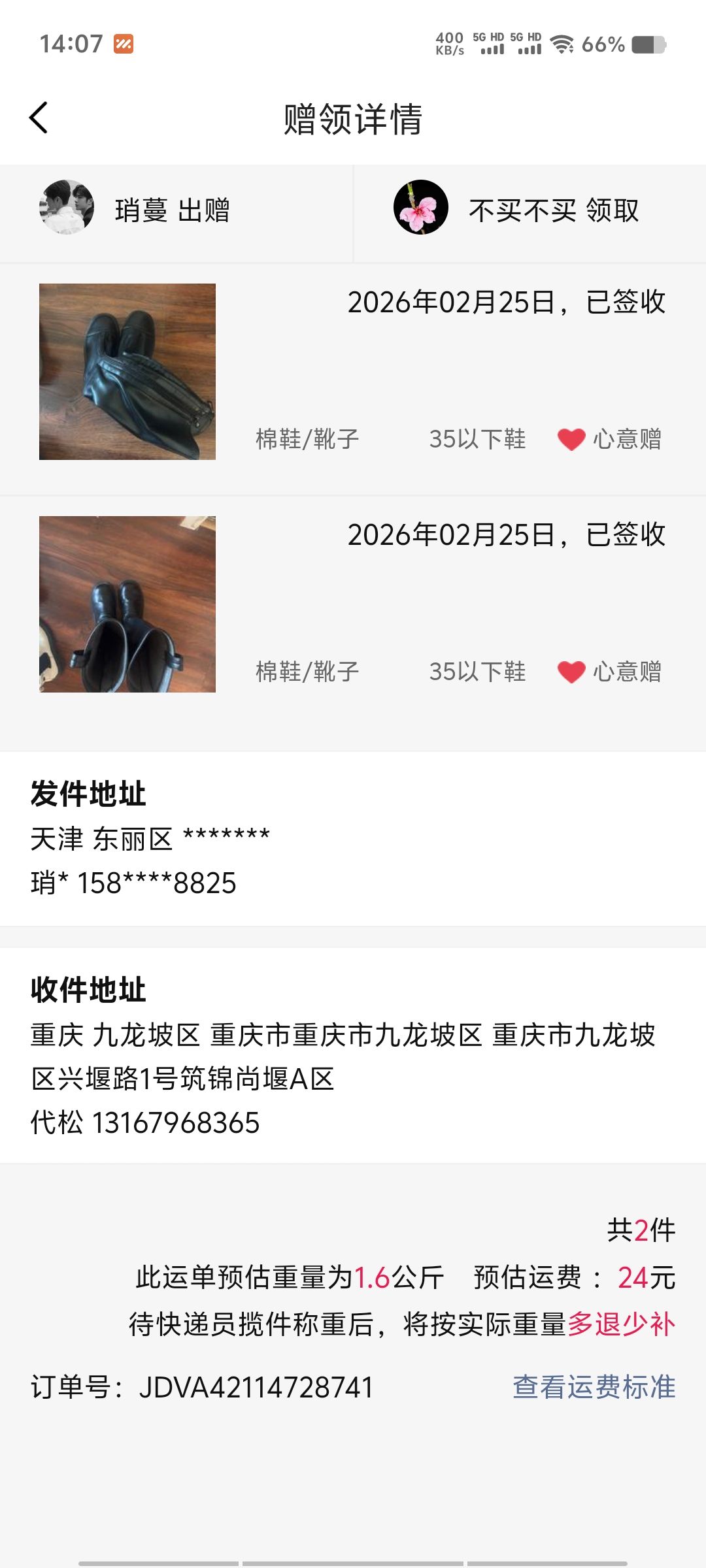Go back from 赠领详情 page
This screenshot has width=706, height=1568.
pos(39,118)
